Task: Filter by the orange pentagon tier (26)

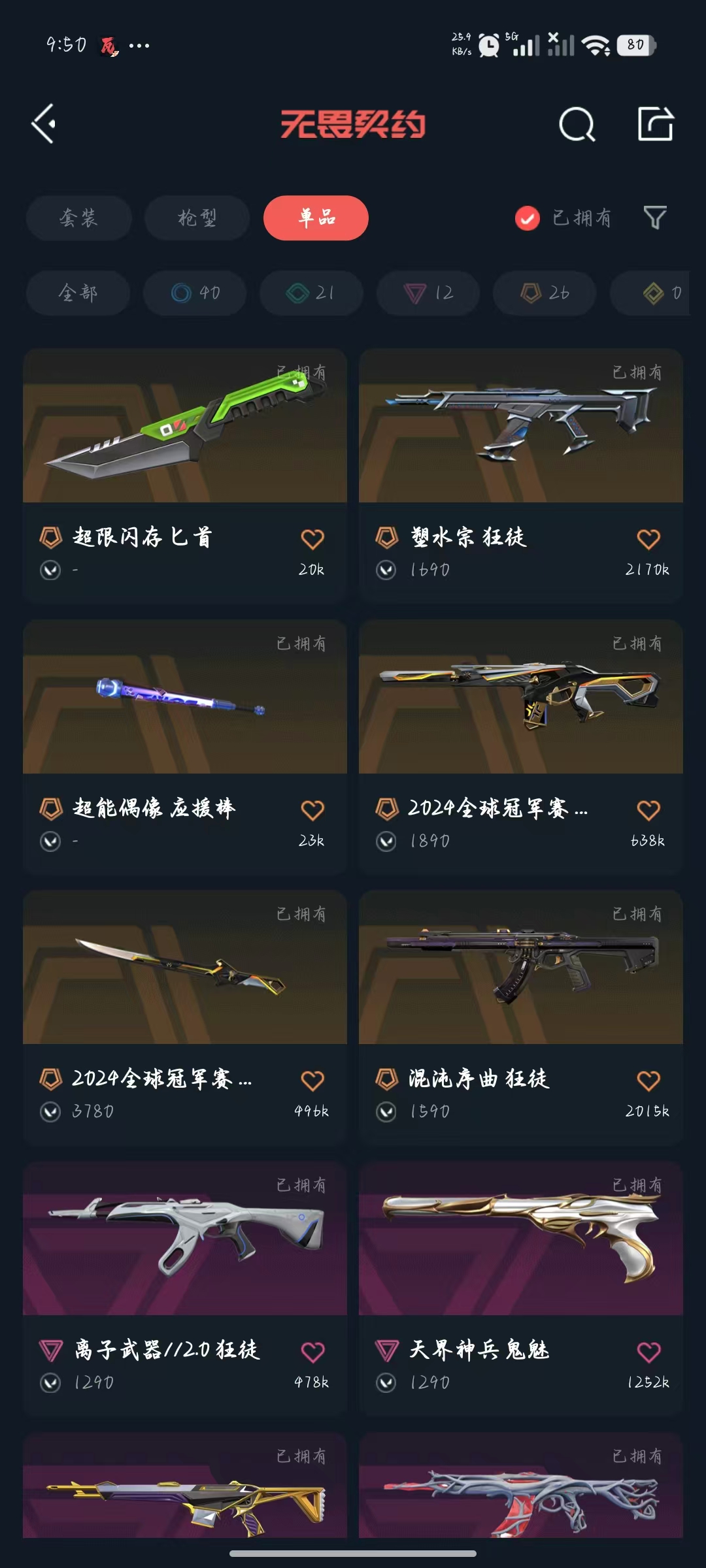Action: 545,293
